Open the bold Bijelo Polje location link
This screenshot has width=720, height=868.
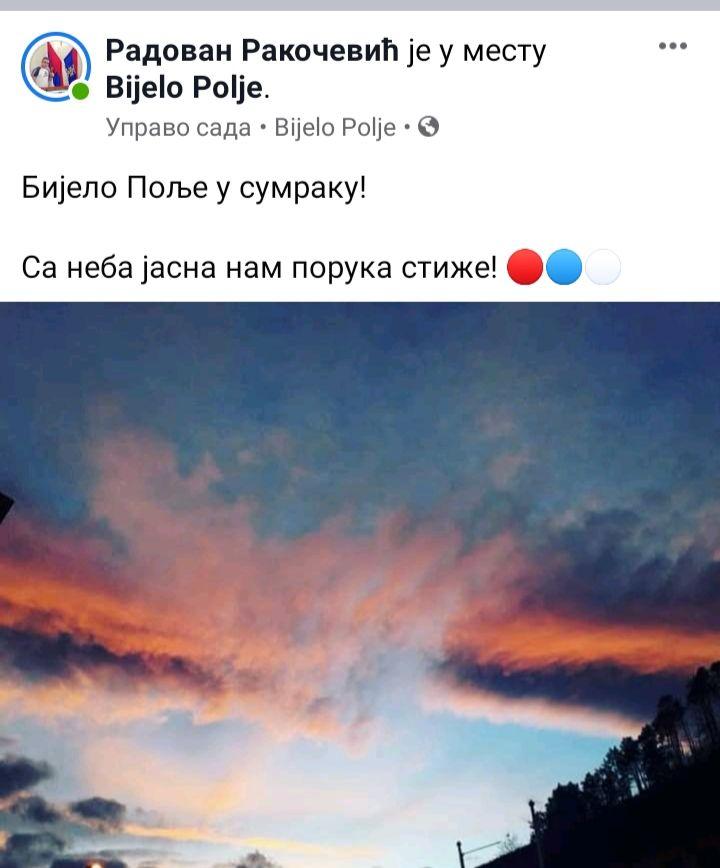coord(185,88)
